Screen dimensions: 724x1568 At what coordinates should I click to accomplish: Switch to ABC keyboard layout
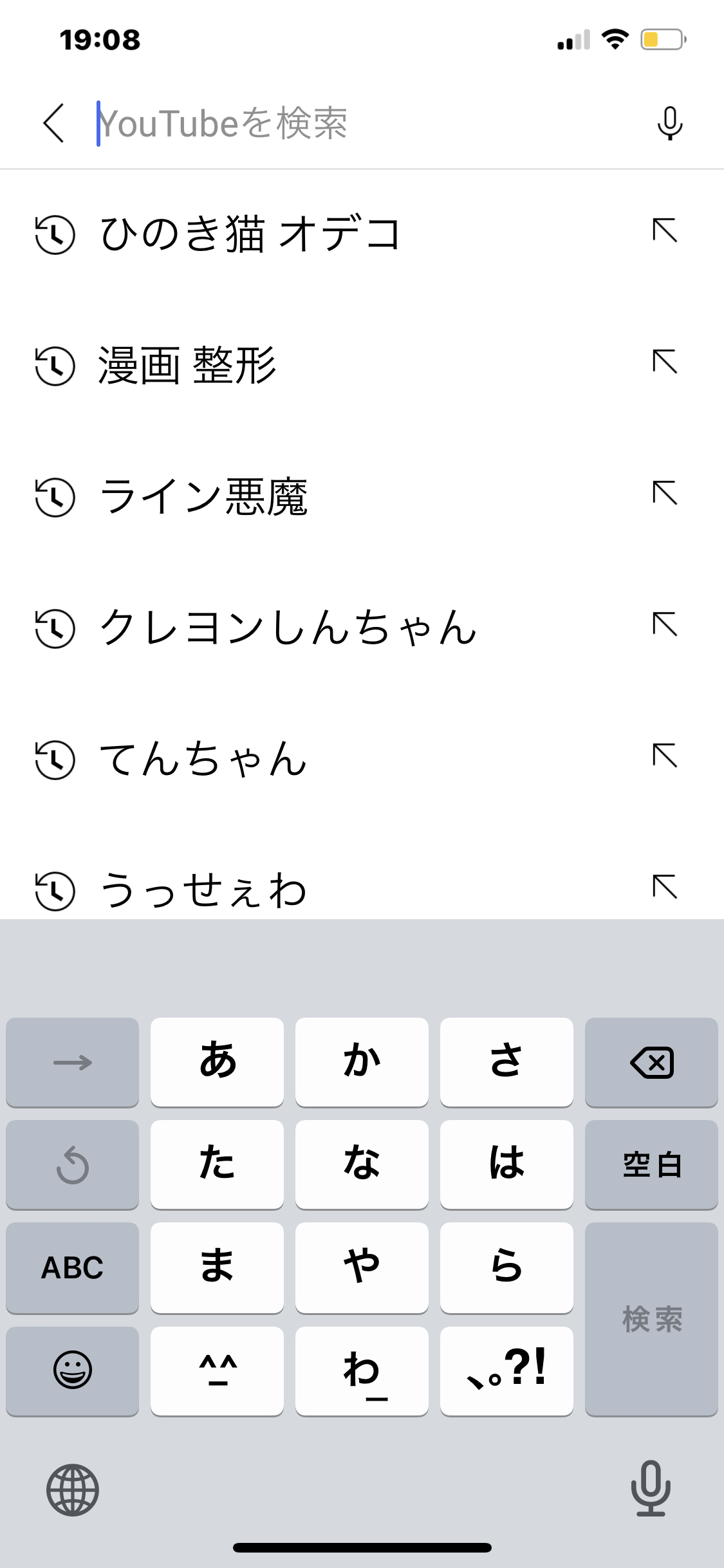(x=71, y=1268)
